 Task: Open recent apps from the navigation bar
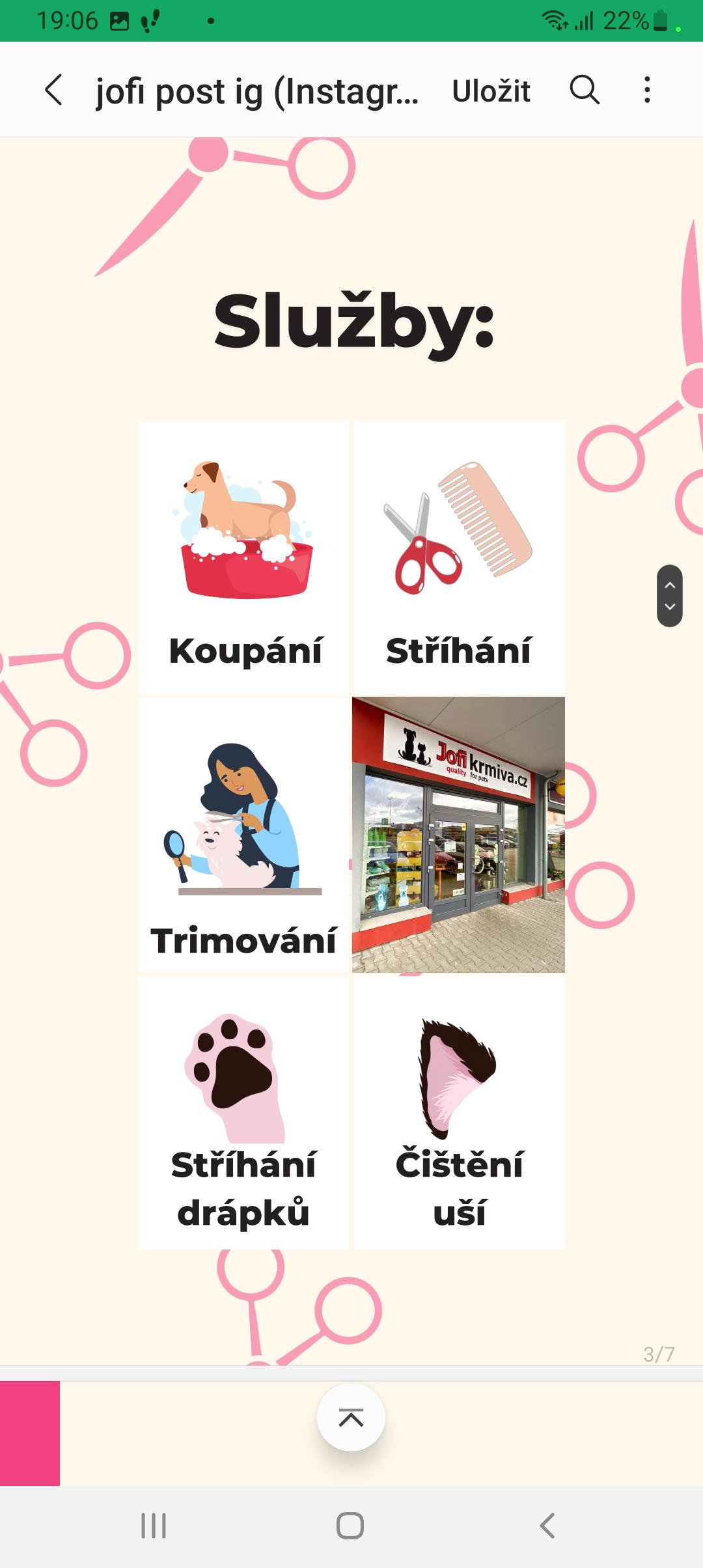[x=154, y=1525]
